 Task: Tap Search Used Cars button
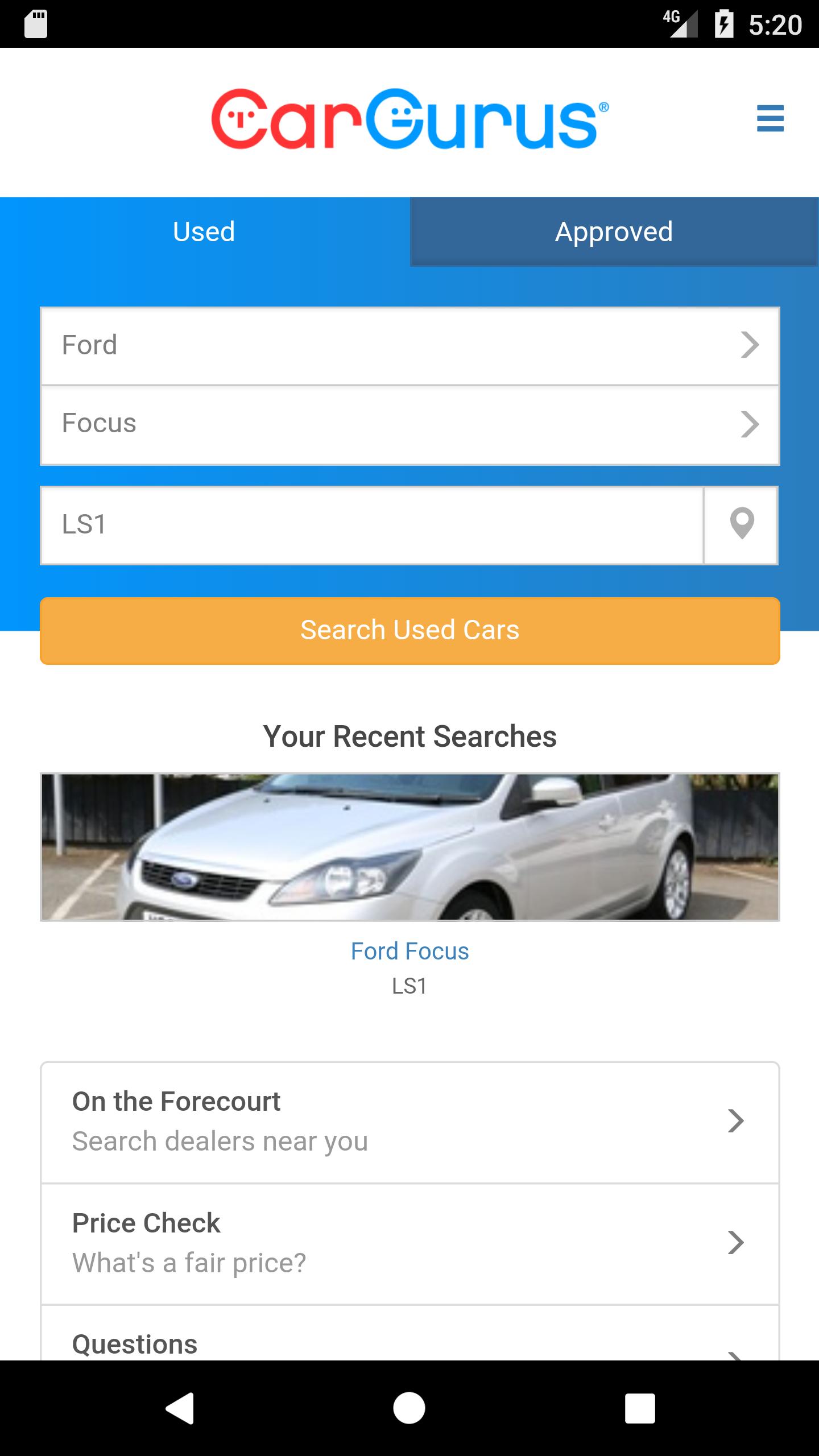(x=409, y=630)
